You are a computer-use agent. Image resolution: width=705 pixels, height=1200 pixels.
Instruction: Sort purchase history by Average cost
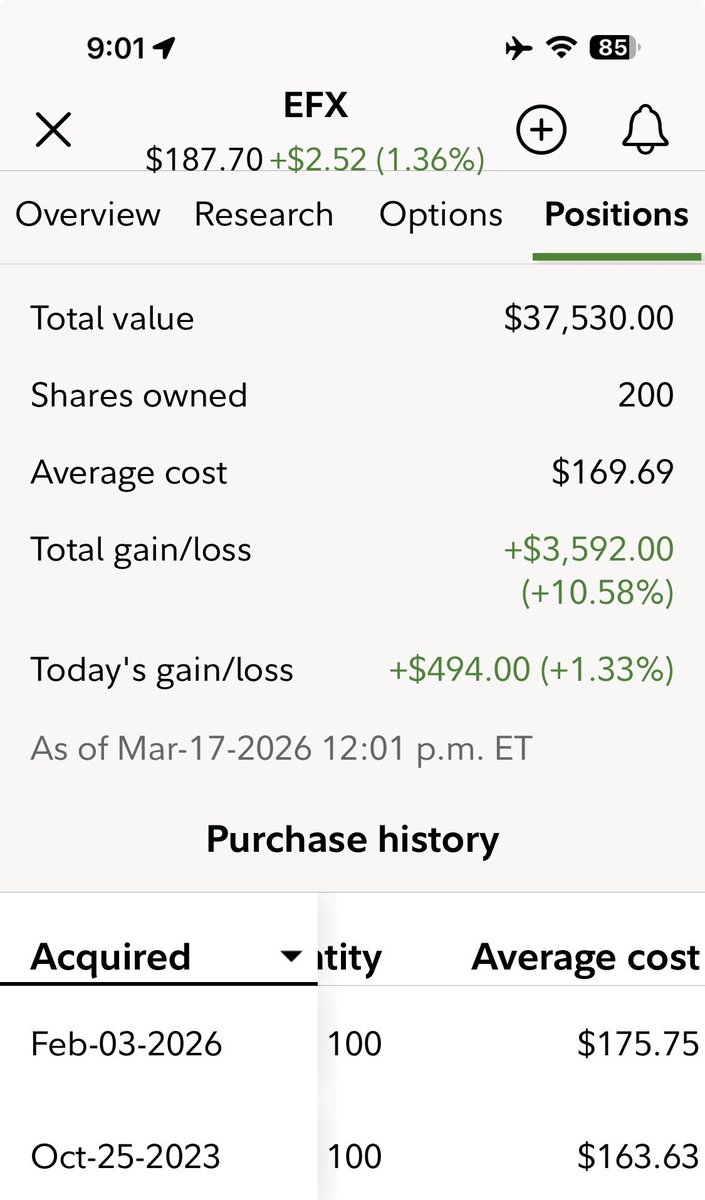[x=585, y=957]
